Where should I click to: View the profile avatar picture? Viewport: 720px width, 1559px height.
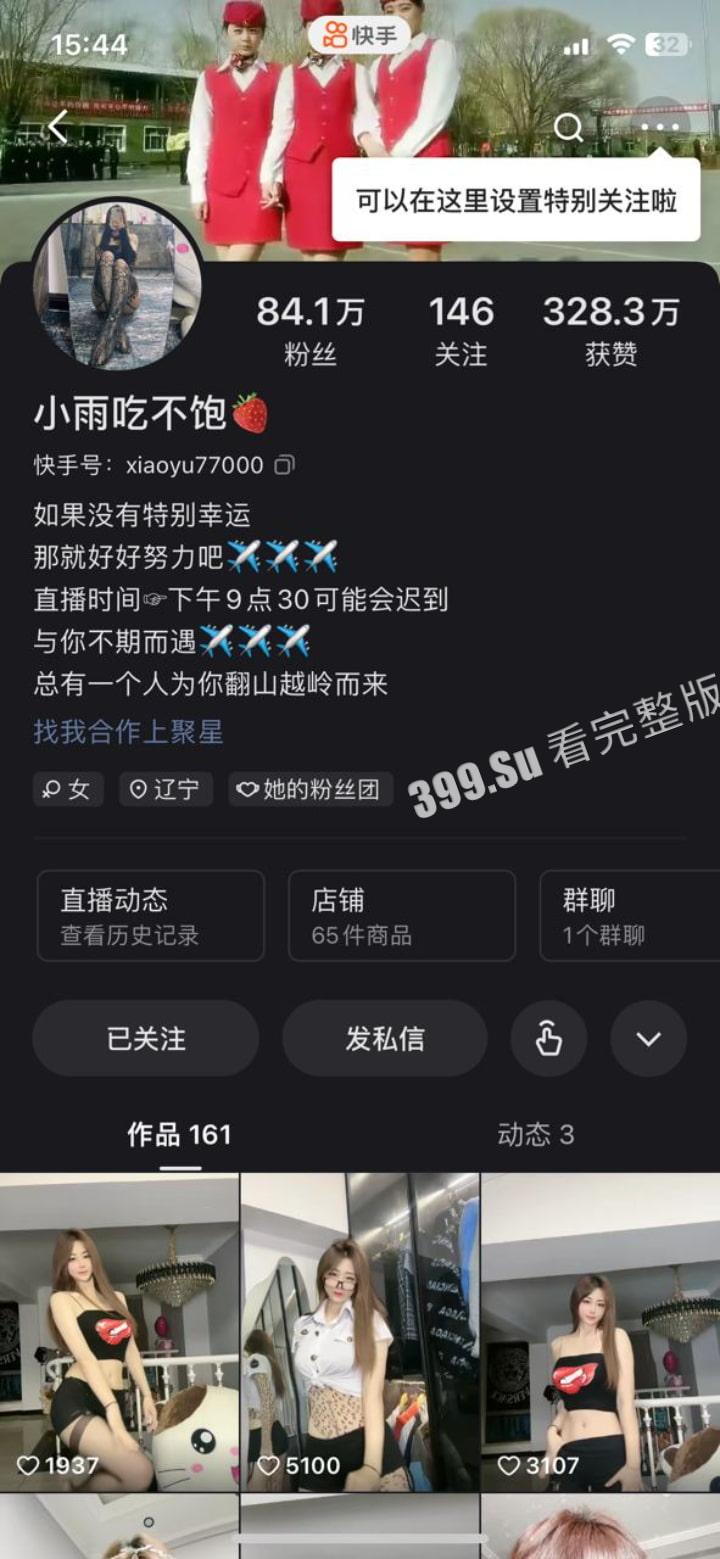point(120,281)
